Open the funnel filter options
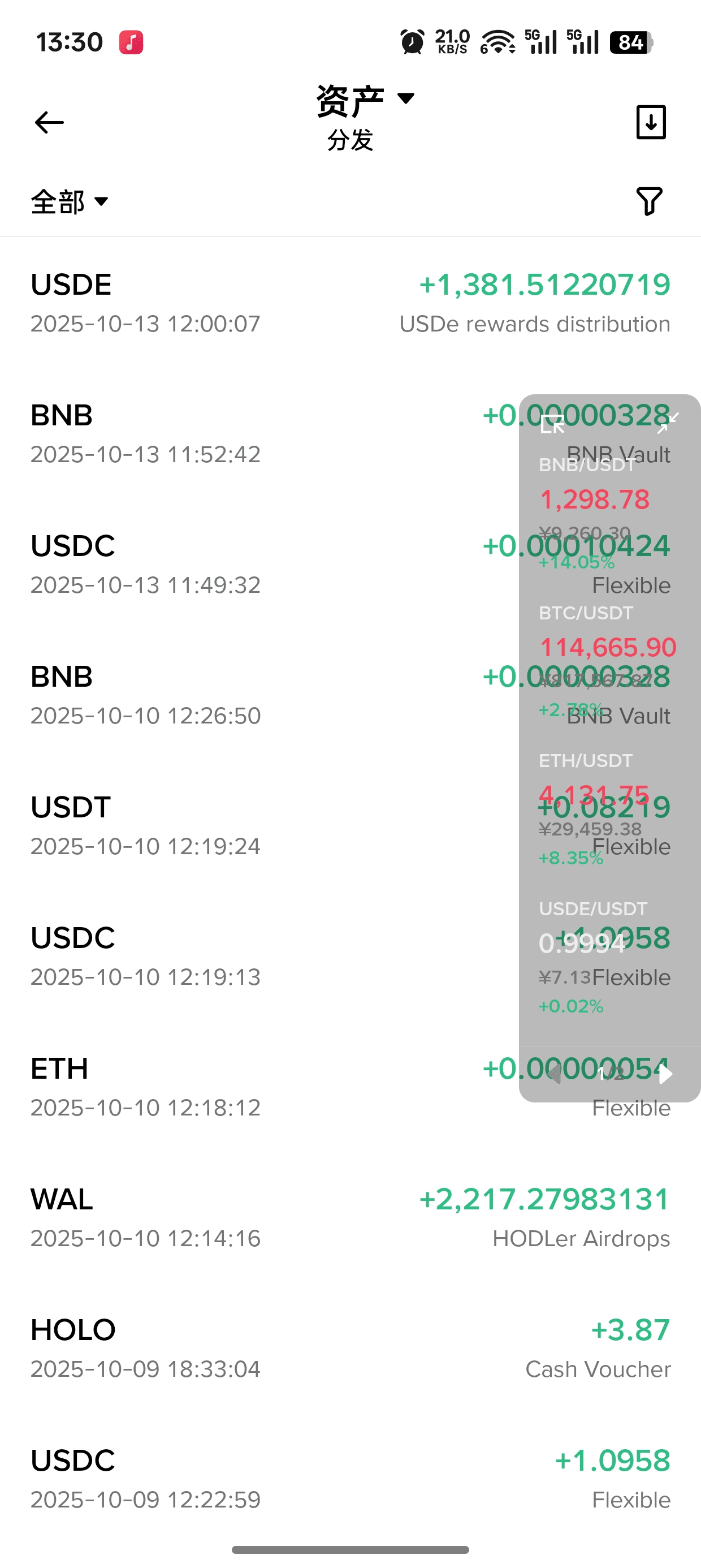This screenshot has height=1568, width=701. 650,201
